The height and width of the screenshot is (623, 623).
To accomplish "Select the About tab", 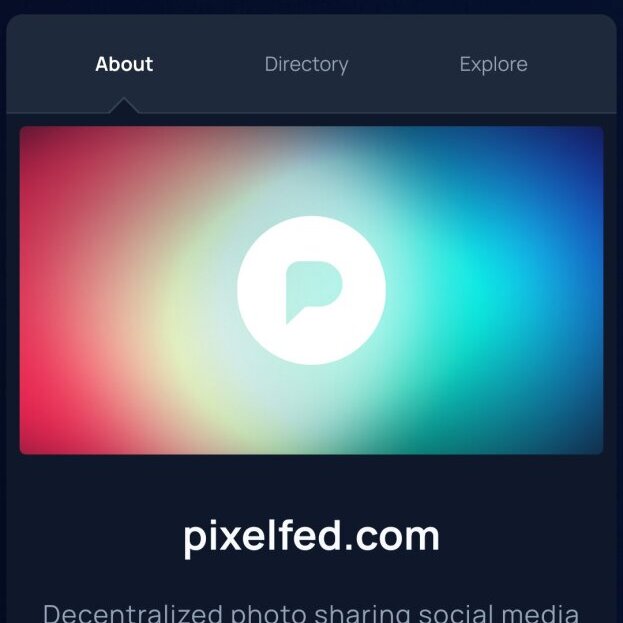I will tap(124, 64).
